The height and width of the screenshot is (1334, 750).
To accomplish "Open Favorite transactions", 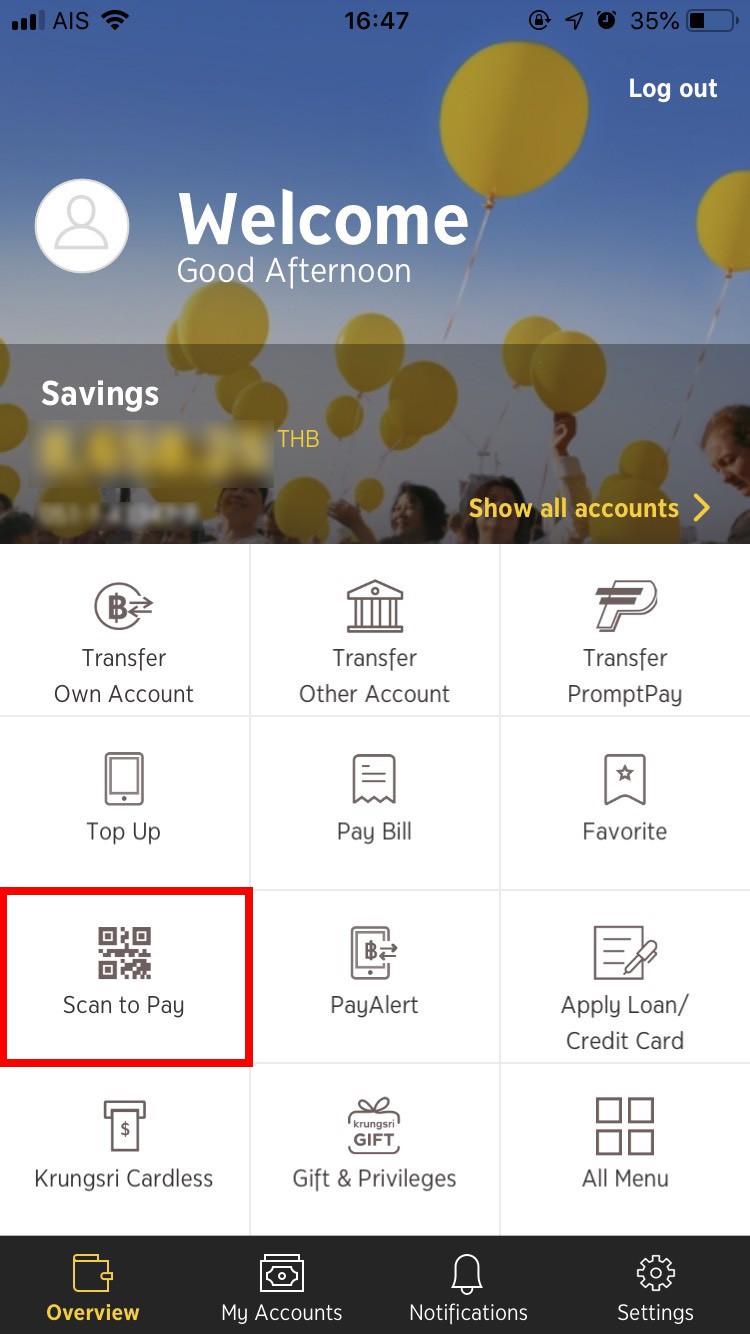I will (625, 800).
